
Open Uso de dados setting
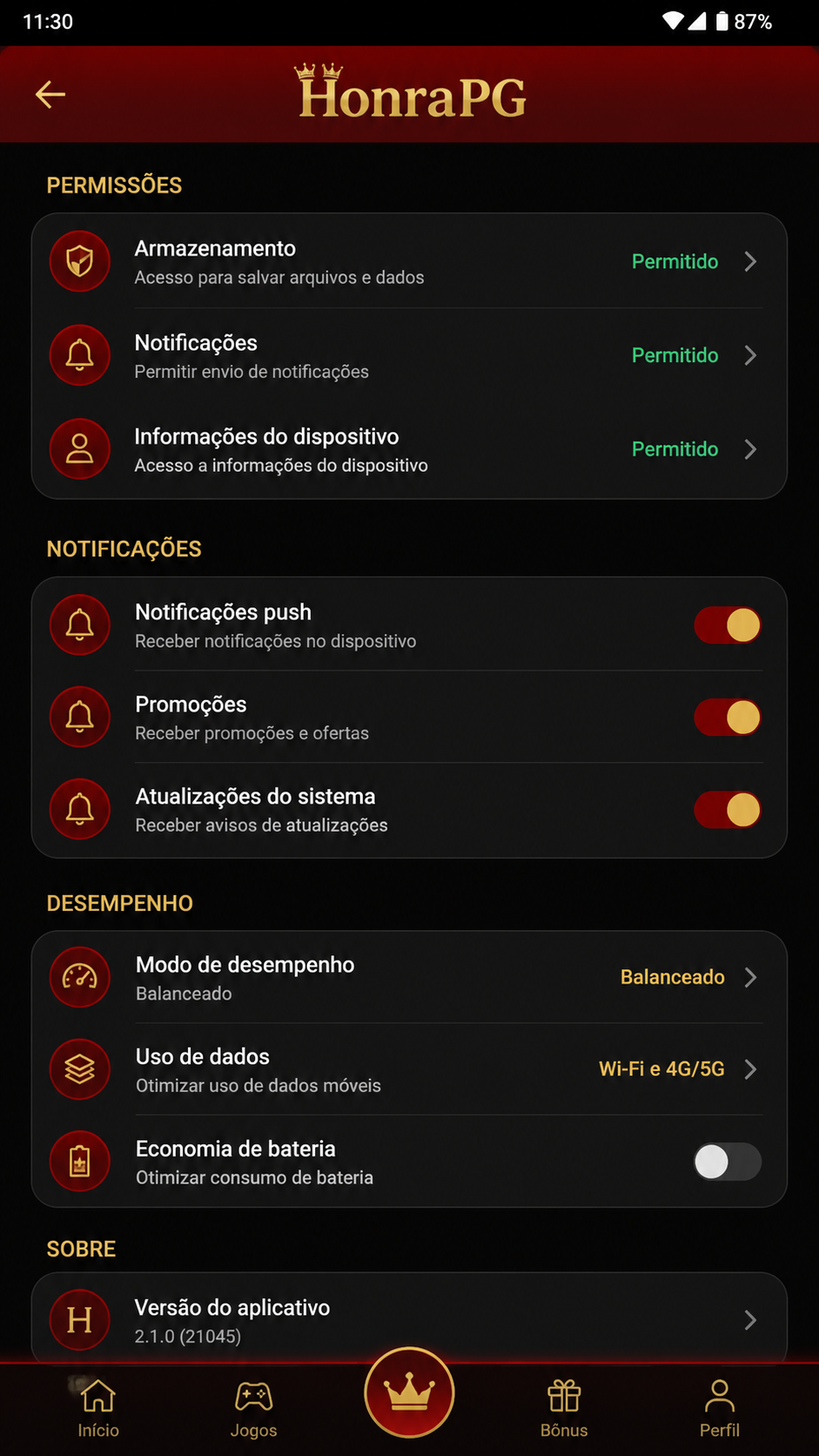[x=409, y=1069]
